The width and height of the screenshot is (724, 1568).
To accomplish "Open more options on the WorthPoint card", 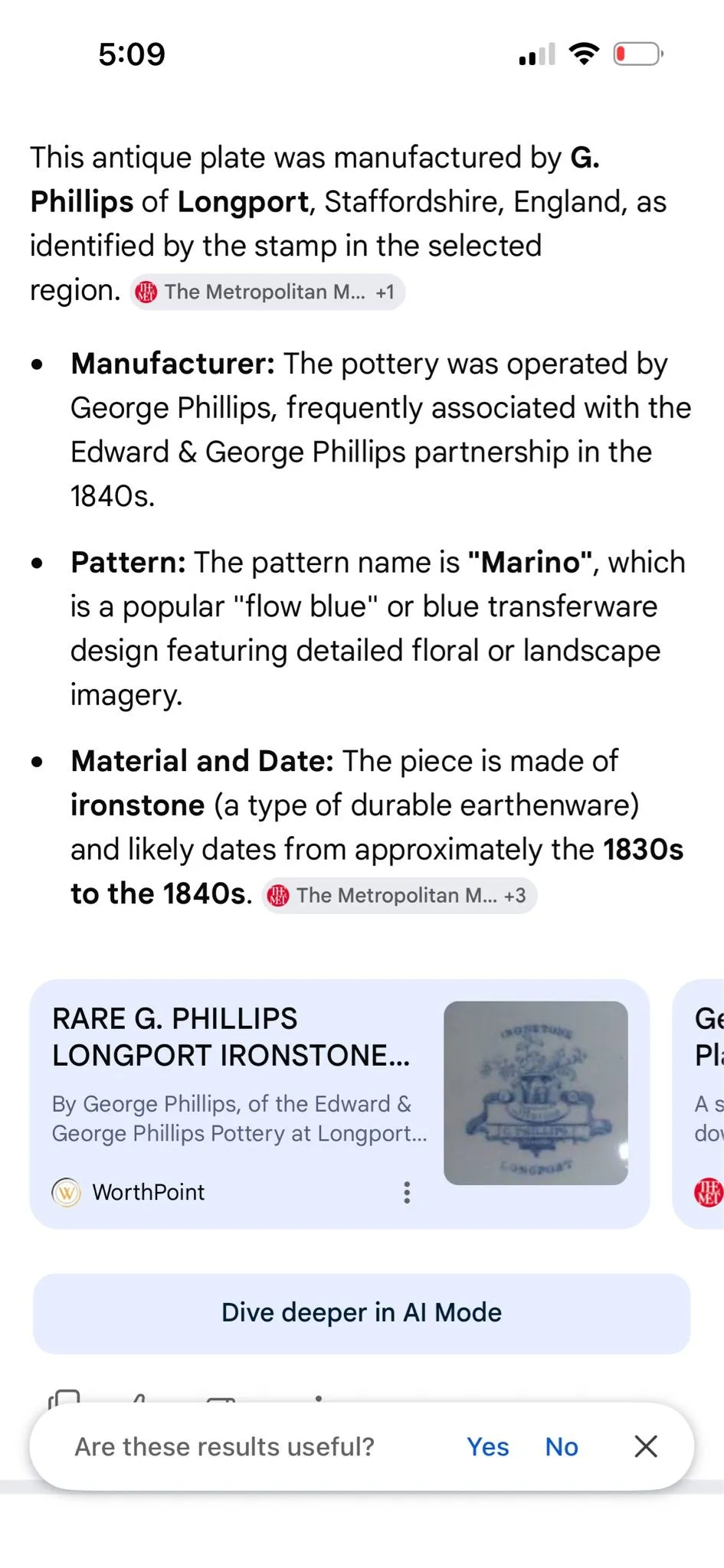I will 407,1192.
